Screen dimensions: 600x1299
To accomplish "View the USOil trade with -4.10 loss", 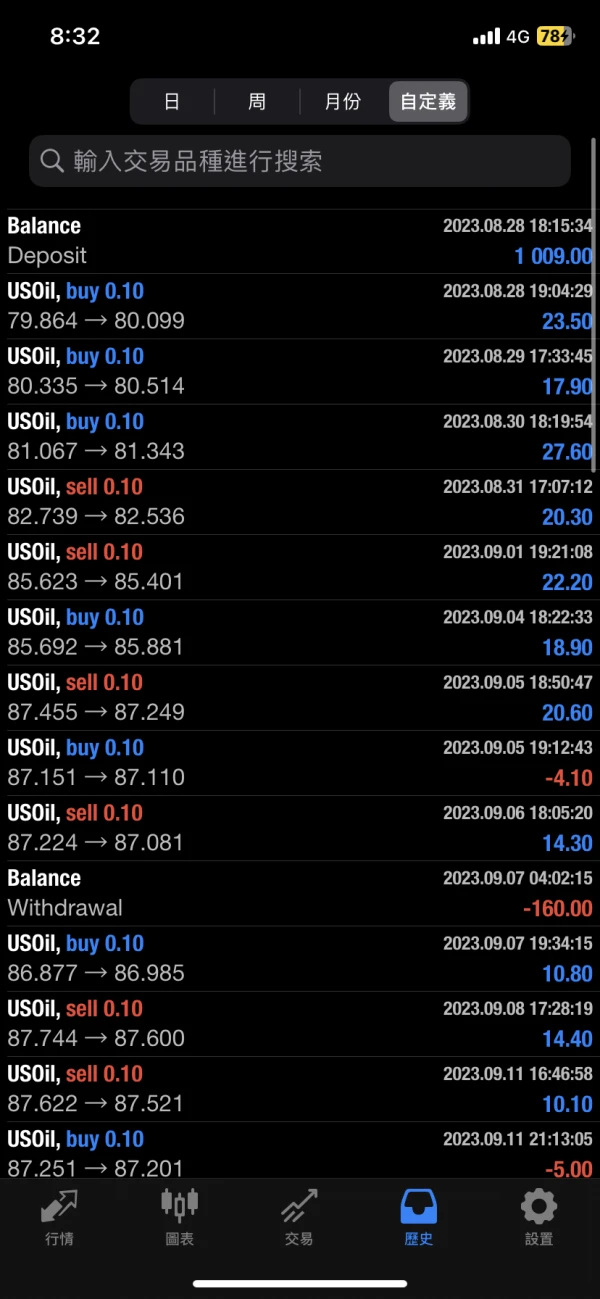I will click(300, 762).
